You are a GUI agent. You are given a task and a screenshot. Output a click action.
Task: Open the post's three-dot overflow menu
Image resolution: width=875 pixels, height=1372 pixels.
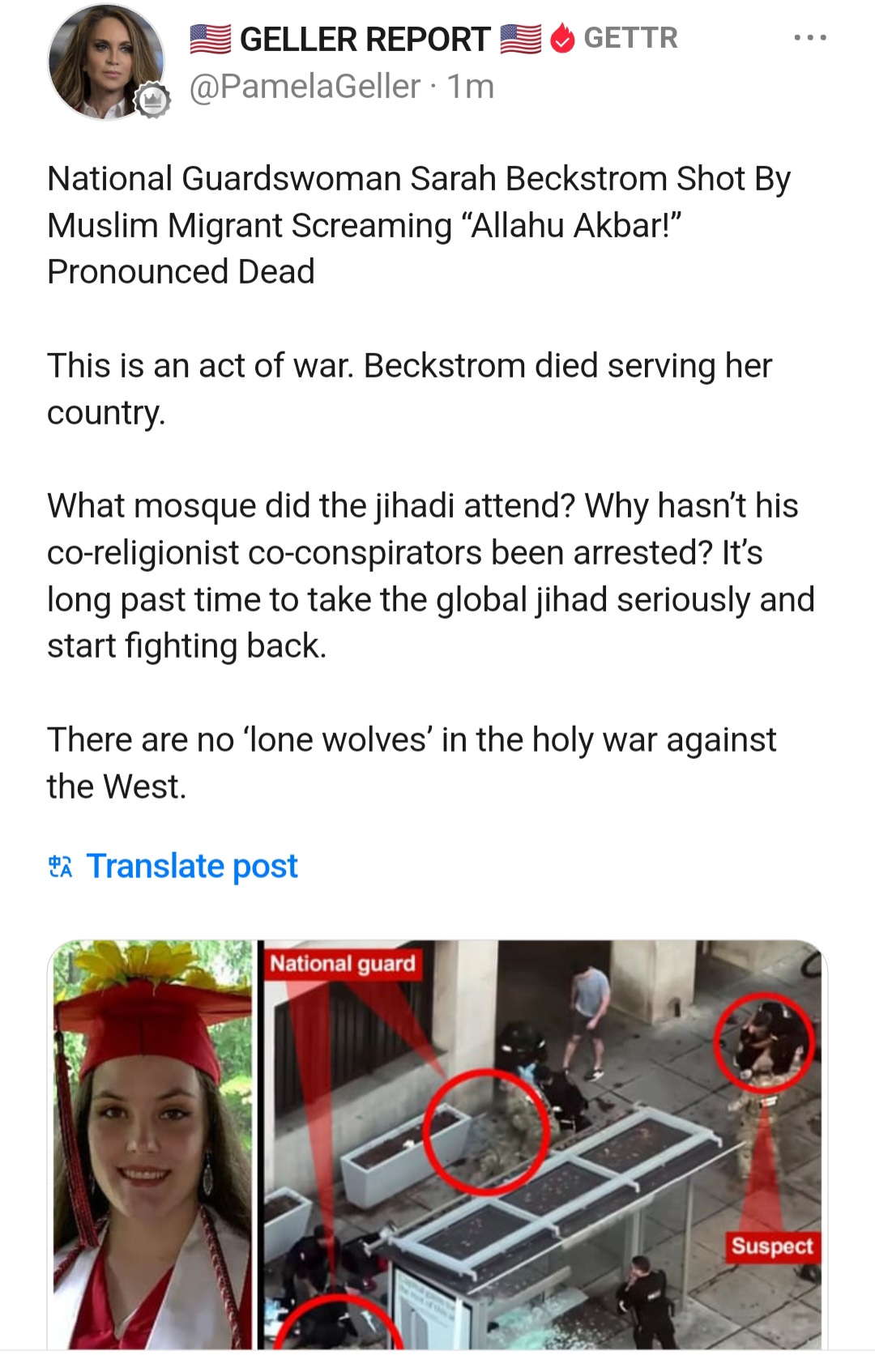pos(809,38)
